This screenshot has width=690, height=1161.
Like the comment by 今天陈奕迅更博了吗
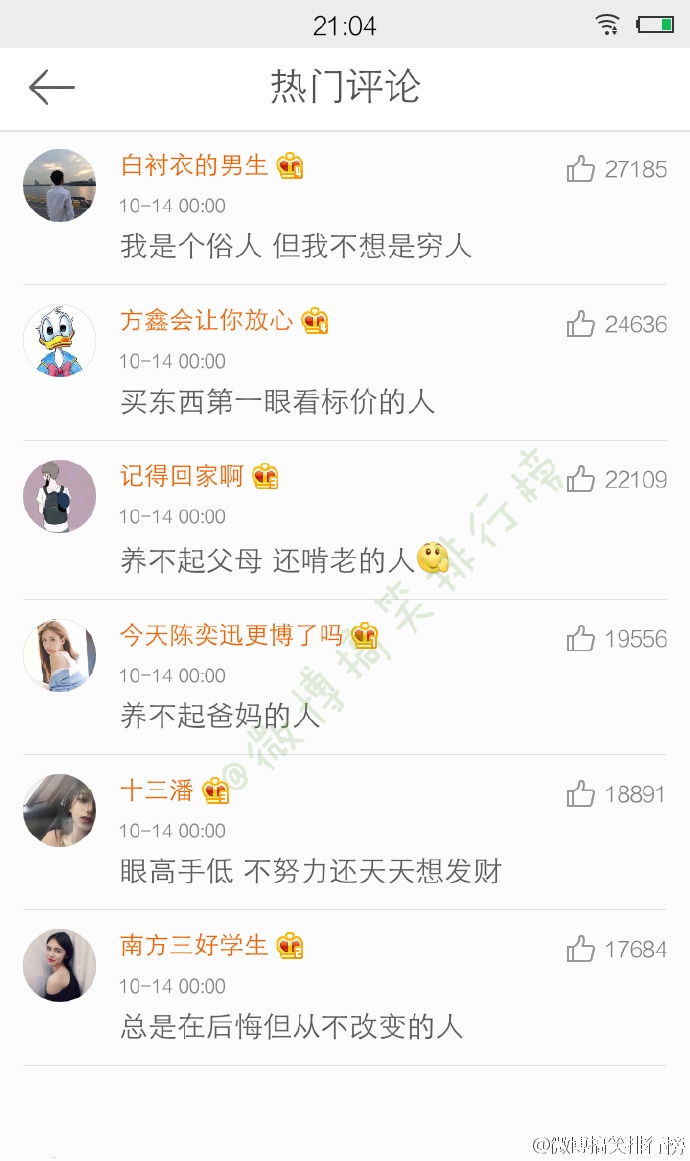click(580, 638)
